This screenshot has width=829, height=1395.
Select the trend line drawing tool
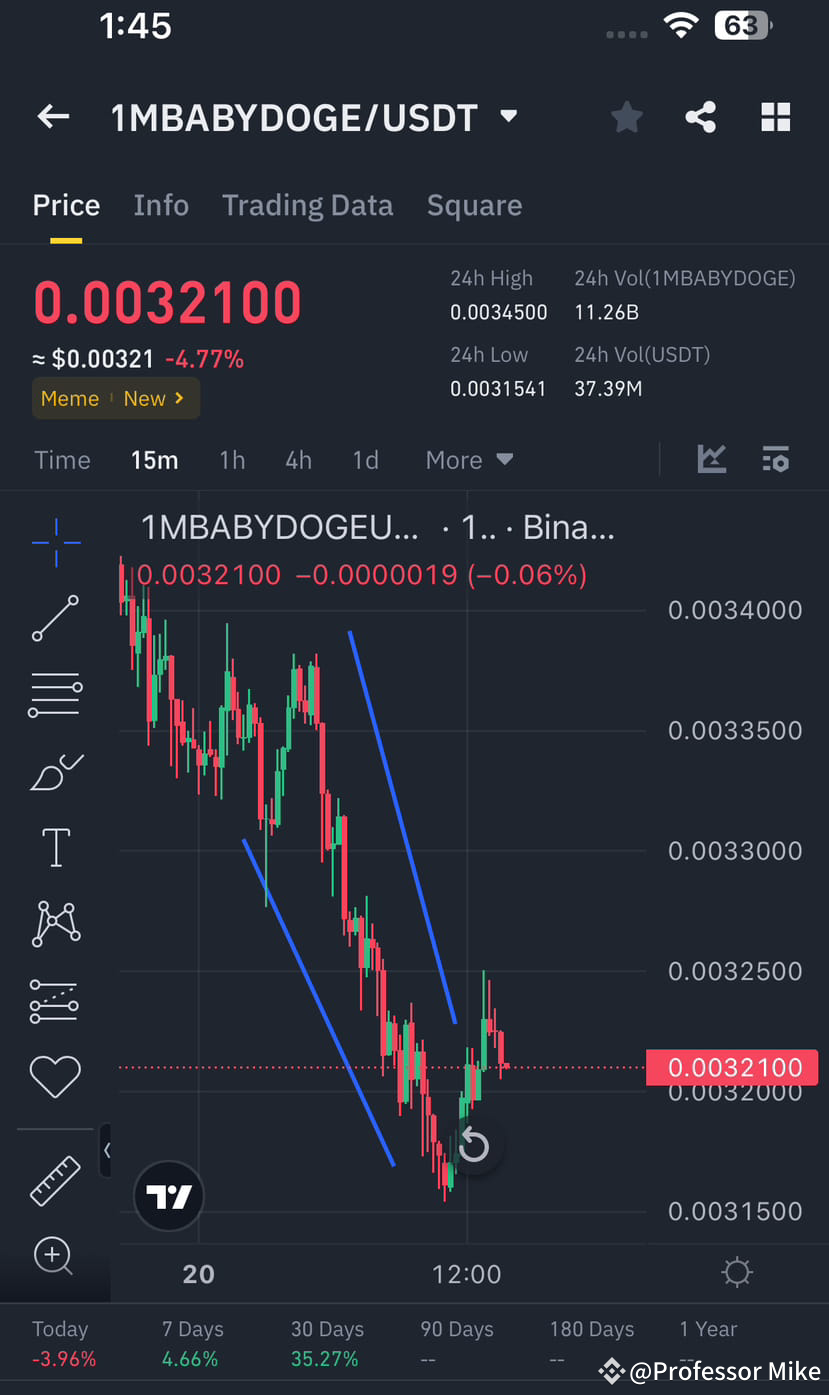tap(55, 618)
